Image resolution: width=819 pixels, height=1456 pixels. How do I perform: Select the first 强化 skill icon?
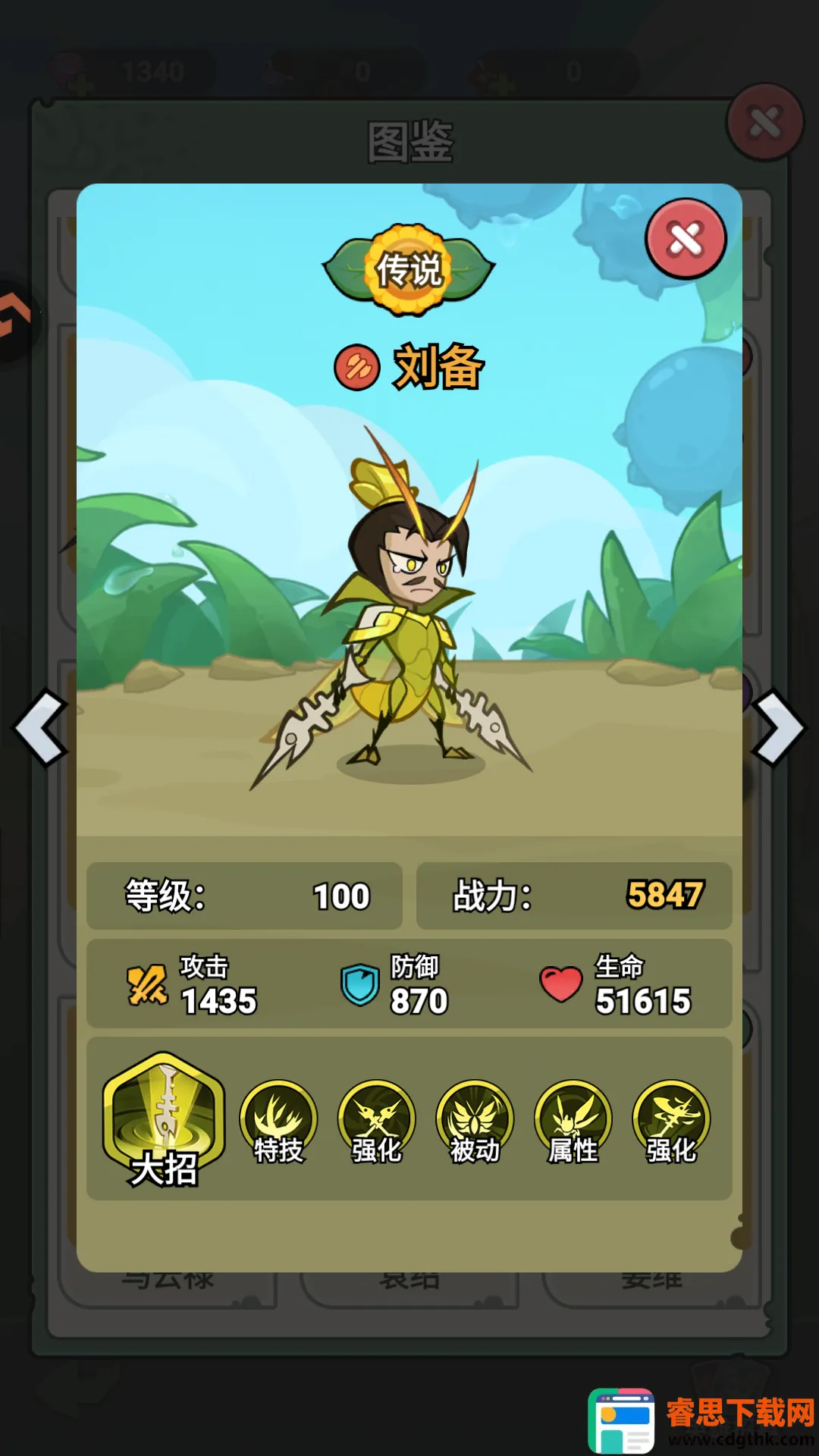(x=376, y=1122)
